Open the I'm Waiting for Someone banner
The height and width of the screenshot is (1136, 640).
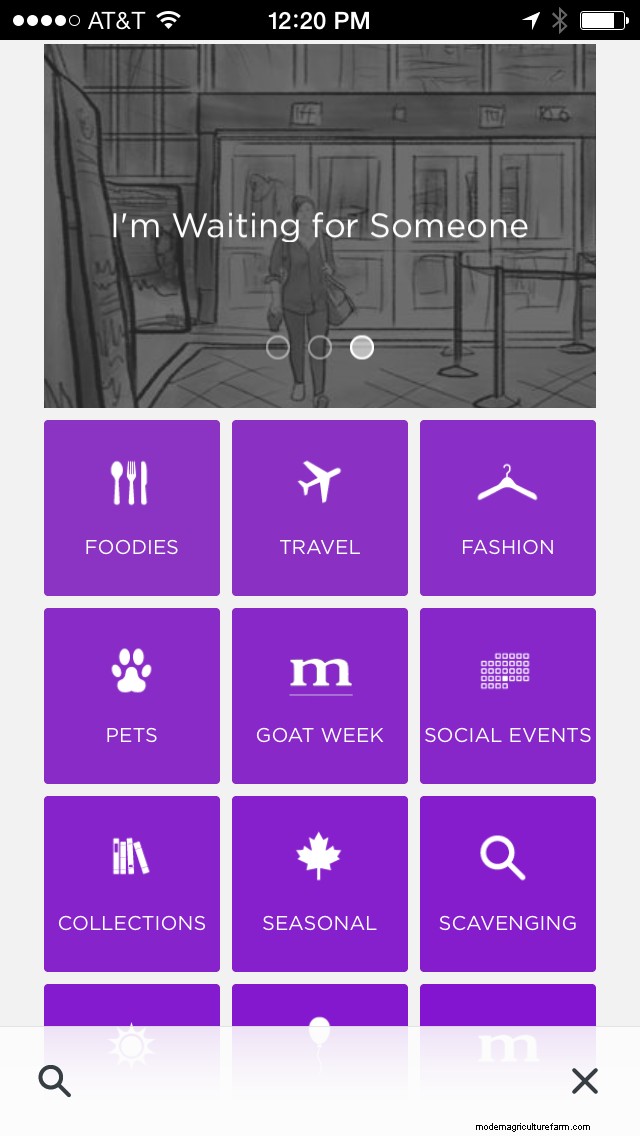pyautogui.click(x=320, y=226)
